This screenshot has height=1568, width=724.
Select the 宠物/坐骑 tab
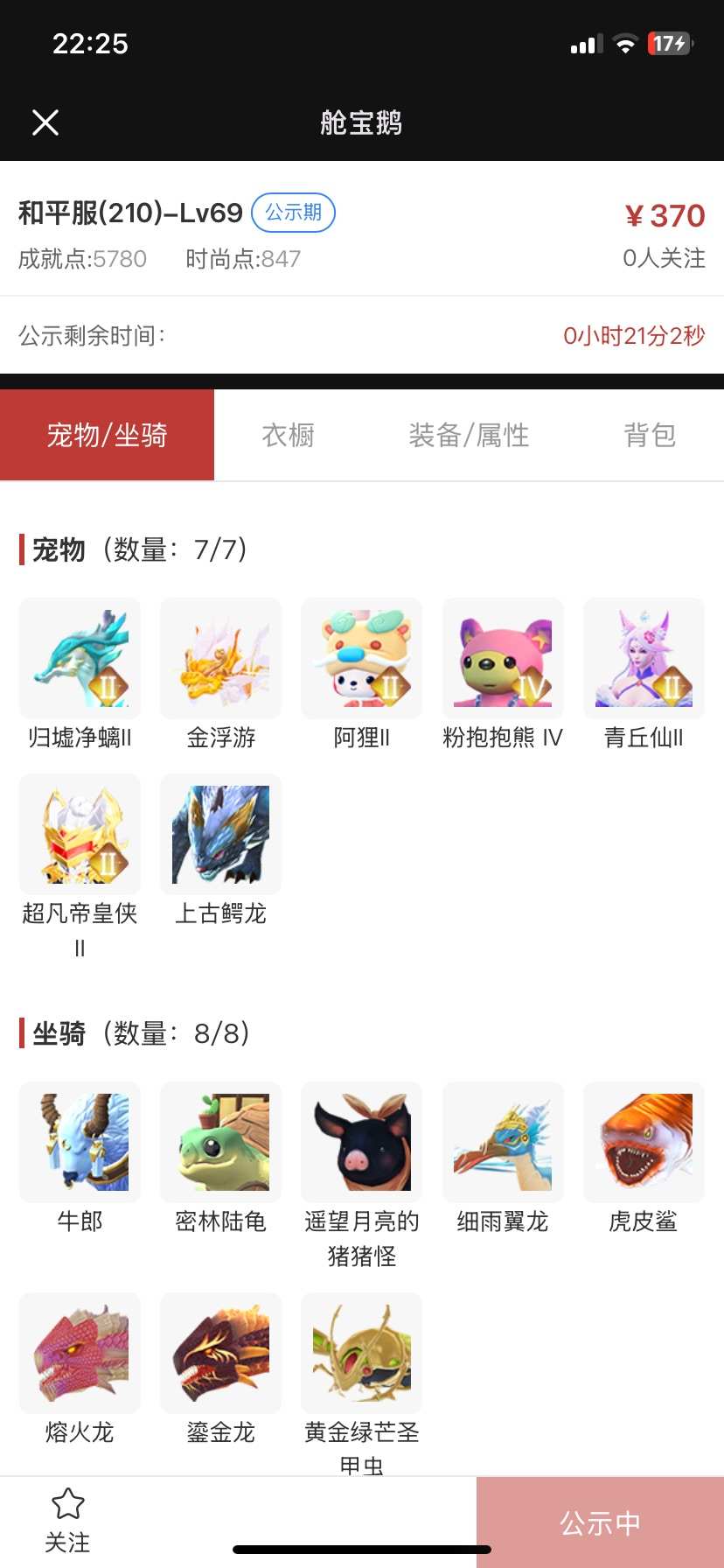(x=107, y=435)
